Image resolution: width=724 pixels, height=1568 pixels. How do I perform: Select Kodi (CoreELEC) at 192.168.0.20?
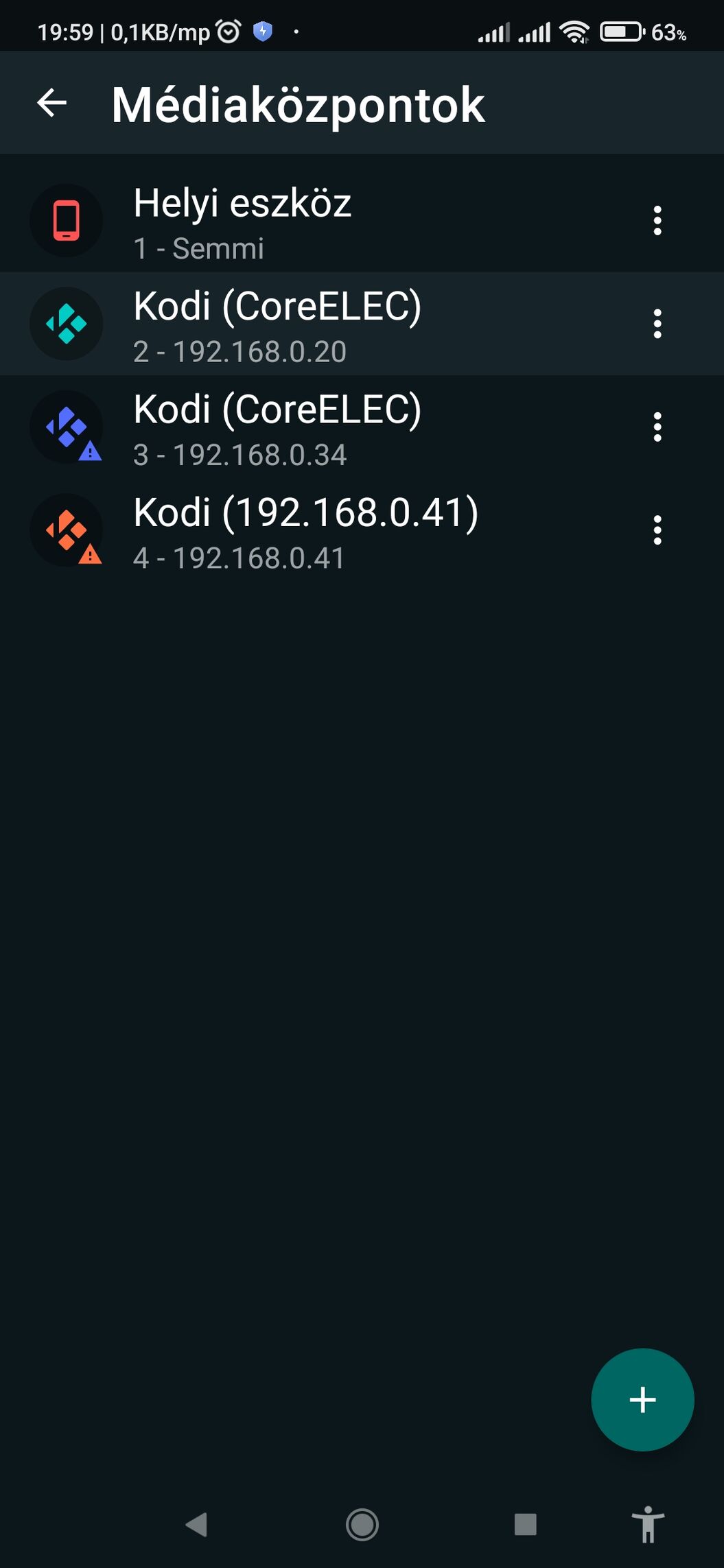tap(309, 324)
